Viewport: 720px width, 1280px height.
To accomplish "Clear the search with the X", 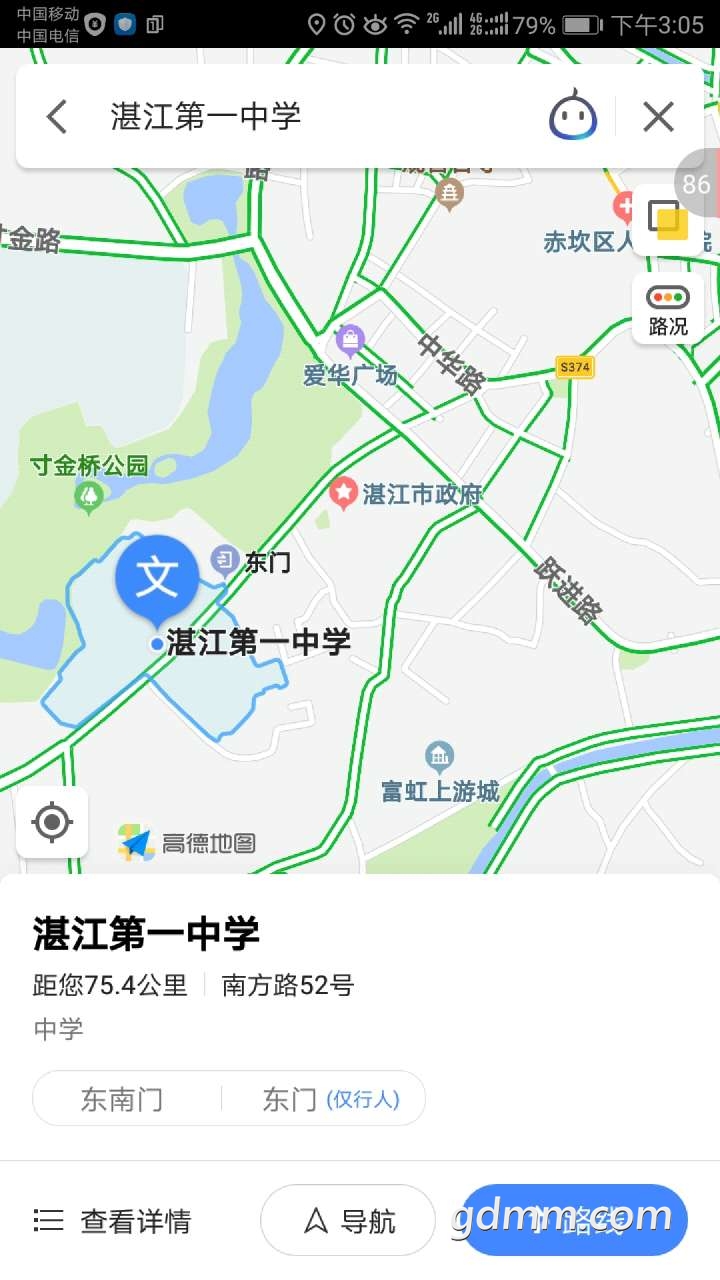I will click(x=658, y=117).
